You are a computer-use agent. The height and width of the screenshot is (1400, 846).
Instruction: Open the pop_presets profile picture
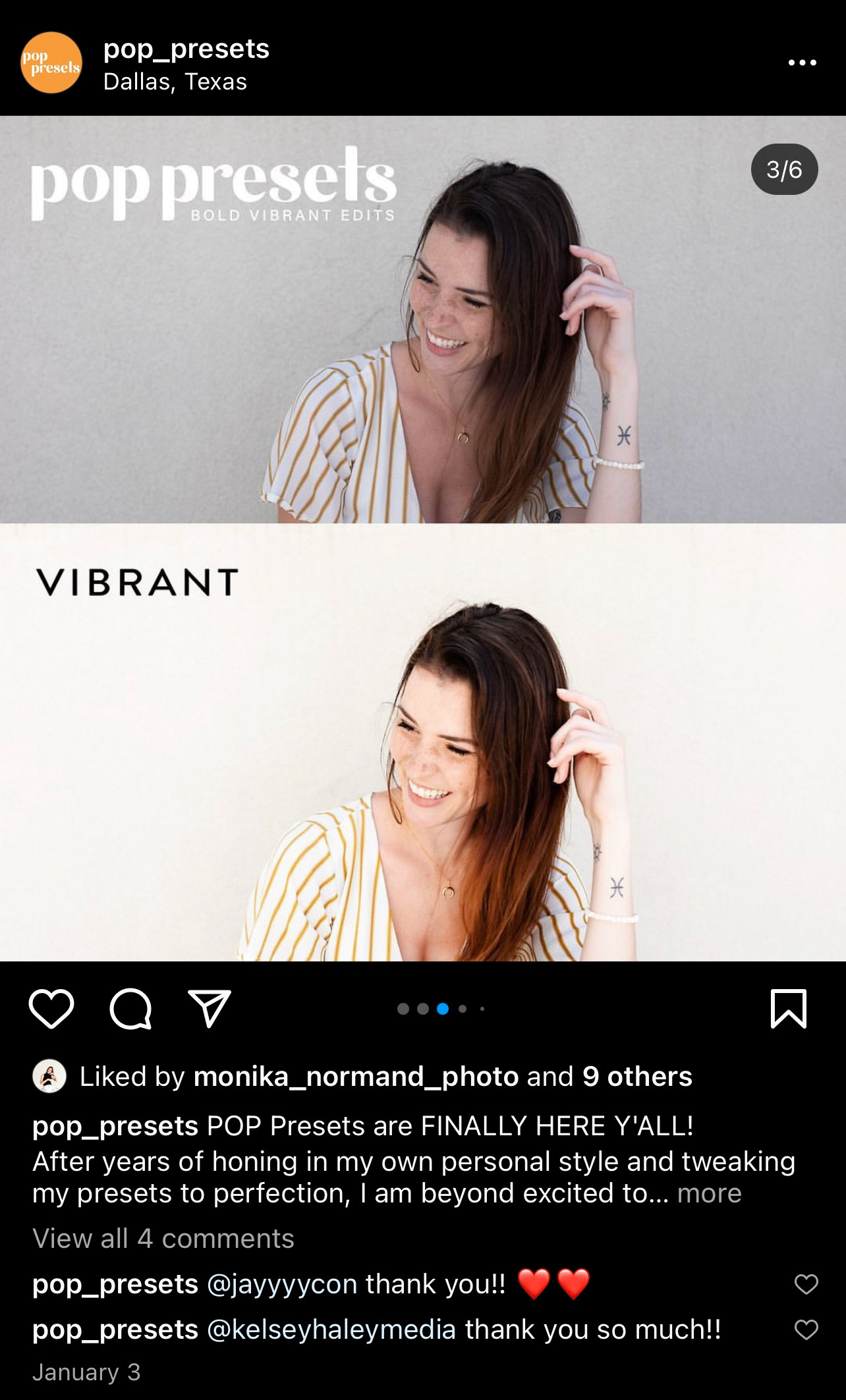click(x=51, y=63)
